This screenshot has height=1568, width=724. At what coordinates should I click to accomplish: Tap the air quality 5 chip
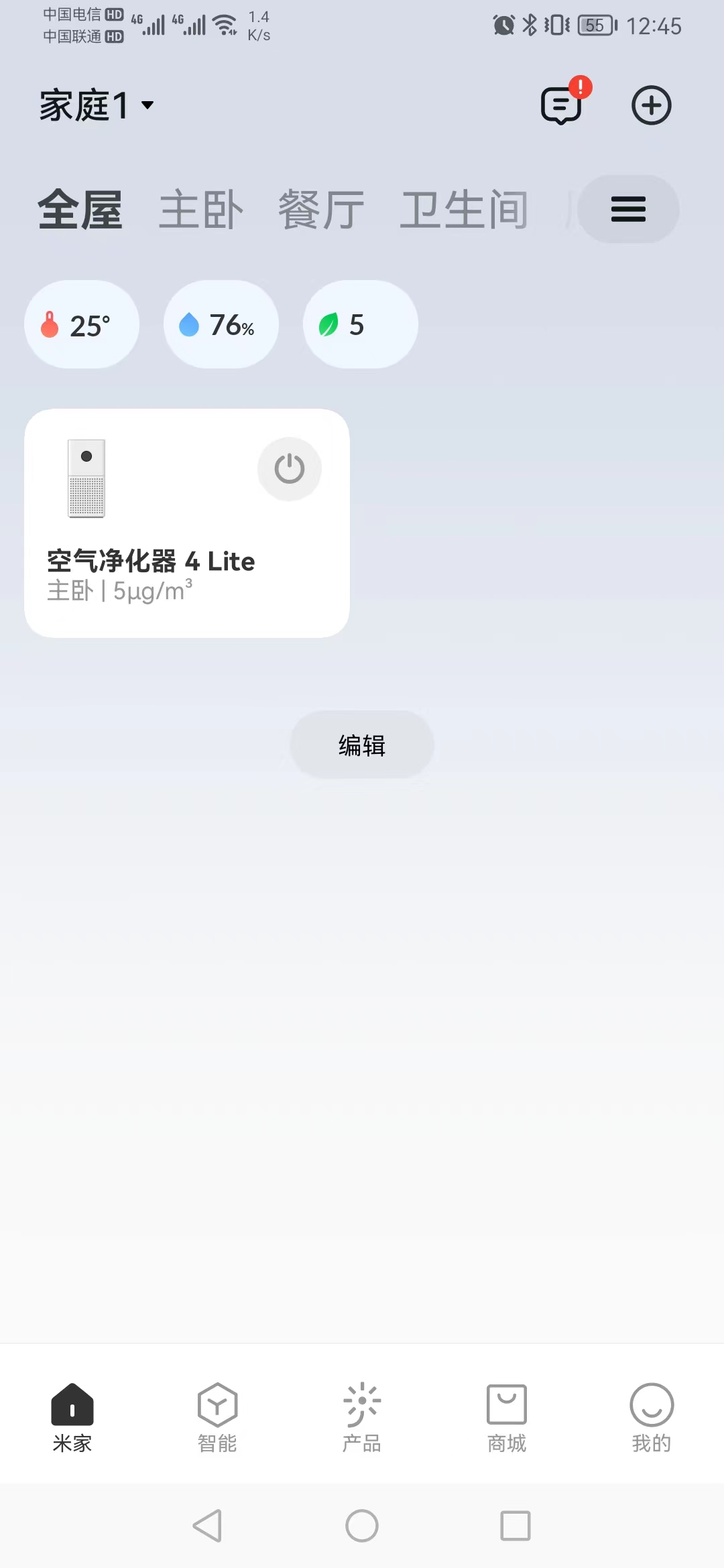[x=361, y=324]
